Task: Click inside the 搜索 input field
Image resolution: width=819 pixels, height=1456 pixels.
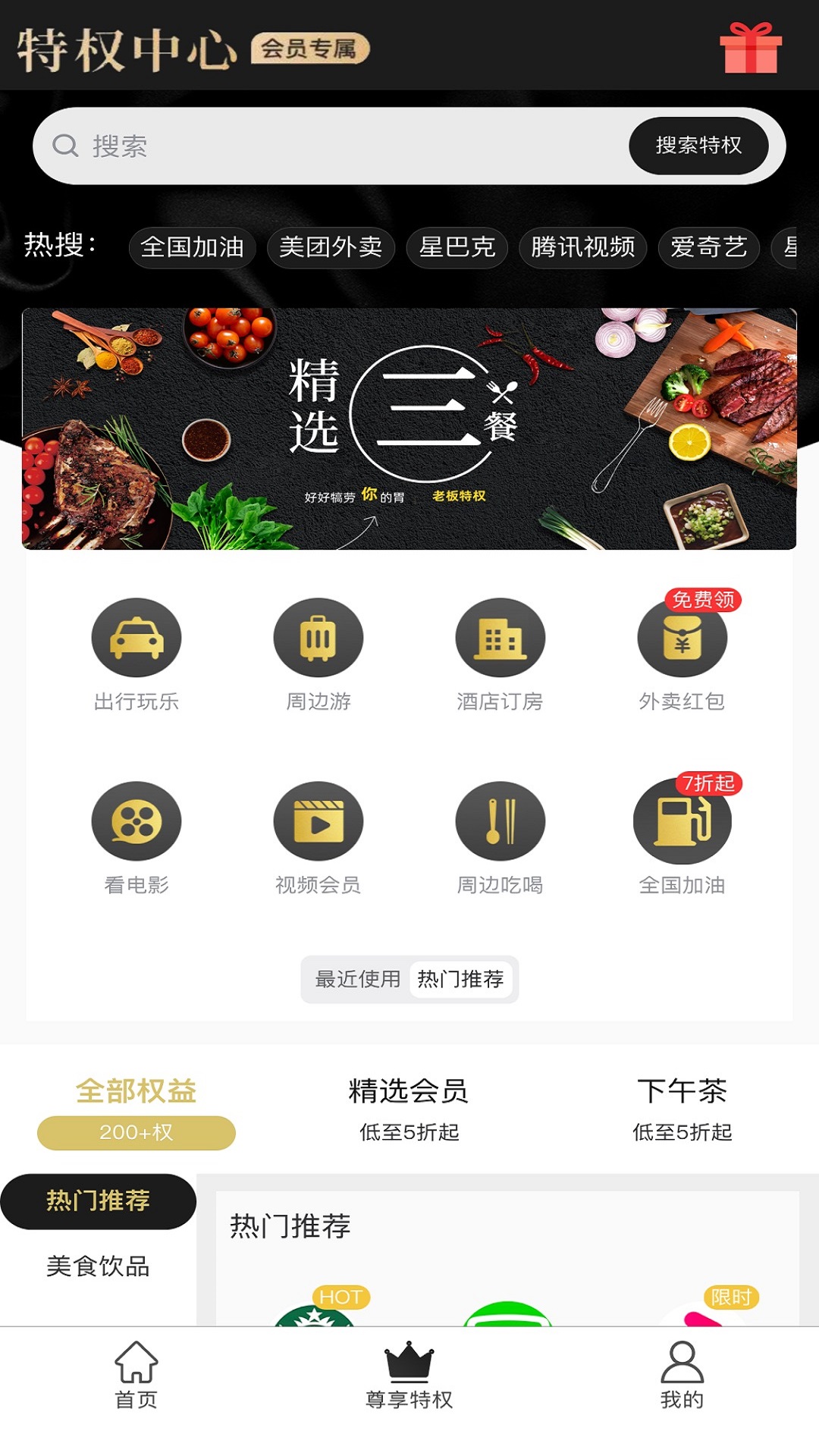Action: (303, 145)
